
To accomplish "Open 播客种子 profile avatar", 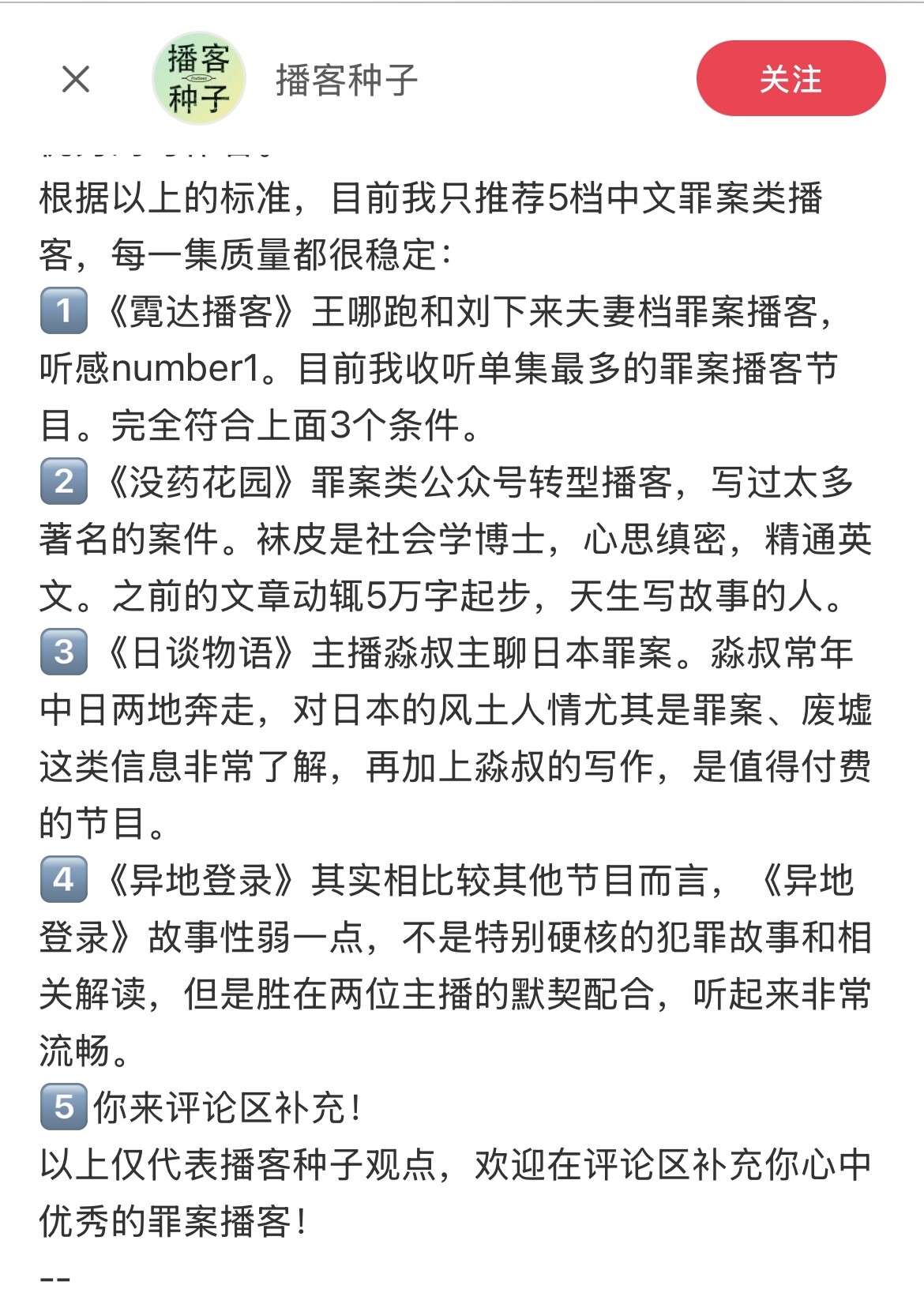I will click(x=198, y=79).
